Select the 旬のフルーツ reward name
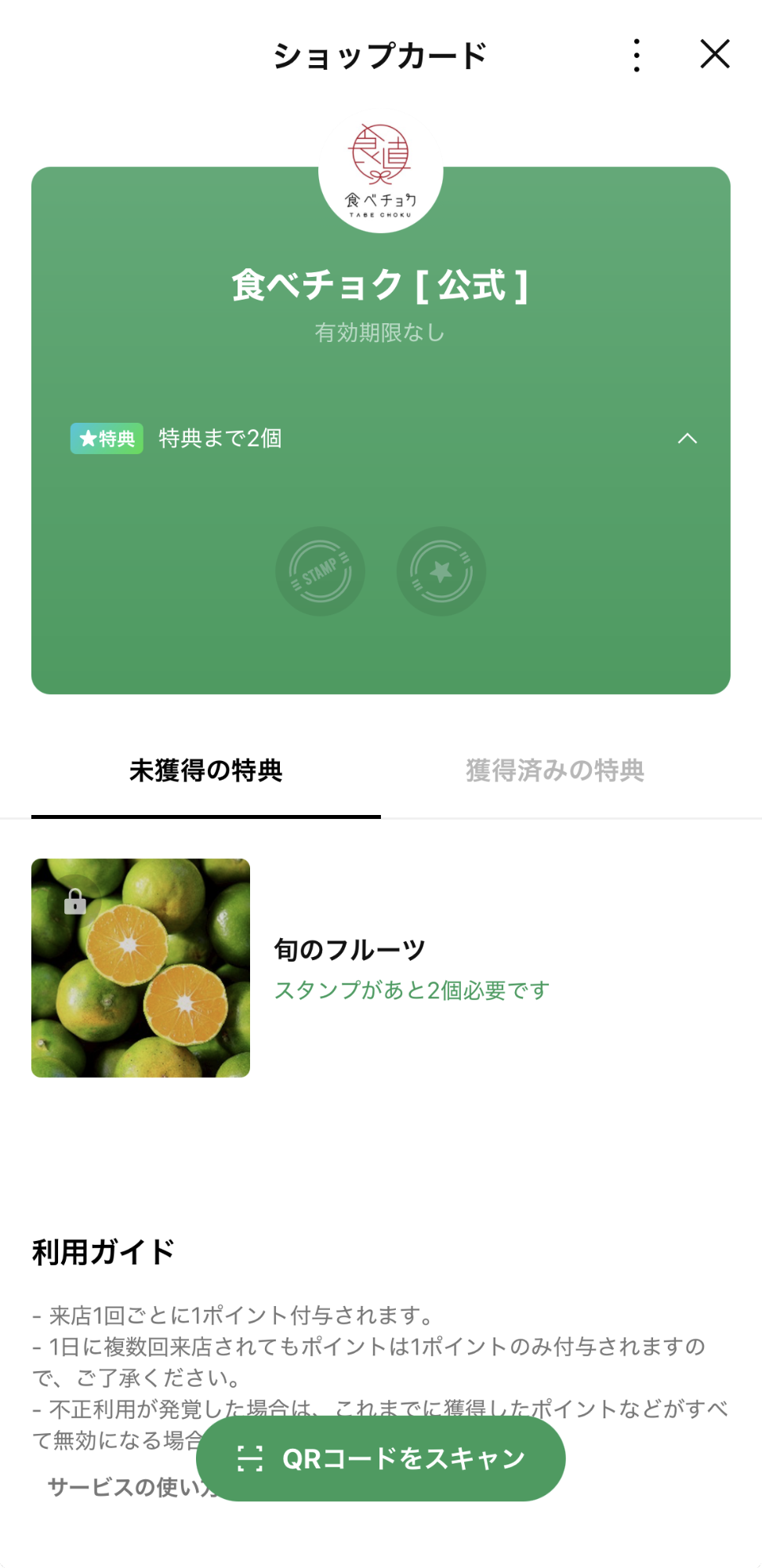The width and height of the screenshot is (762, 1568). point(350,948)
